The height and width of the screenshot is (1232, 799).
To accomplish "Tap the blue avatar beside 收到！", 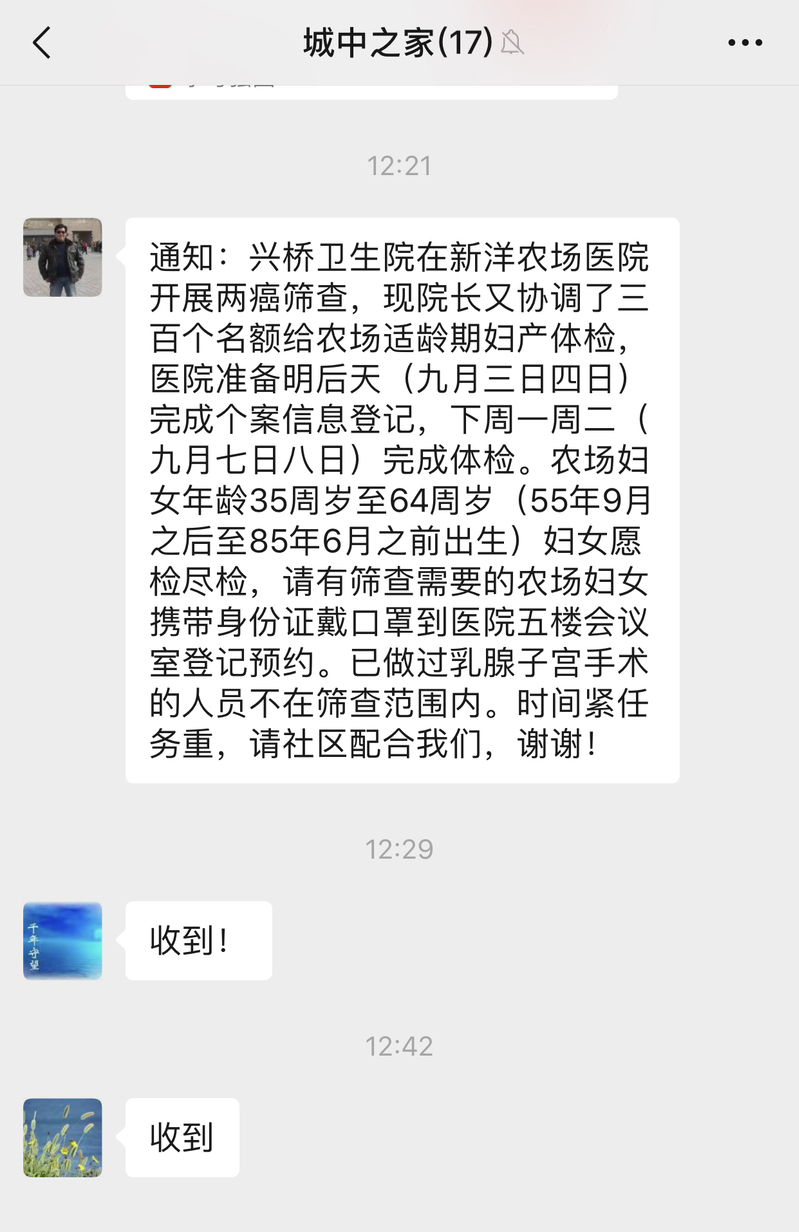I will pyautogui.click(x=62, y=940).
